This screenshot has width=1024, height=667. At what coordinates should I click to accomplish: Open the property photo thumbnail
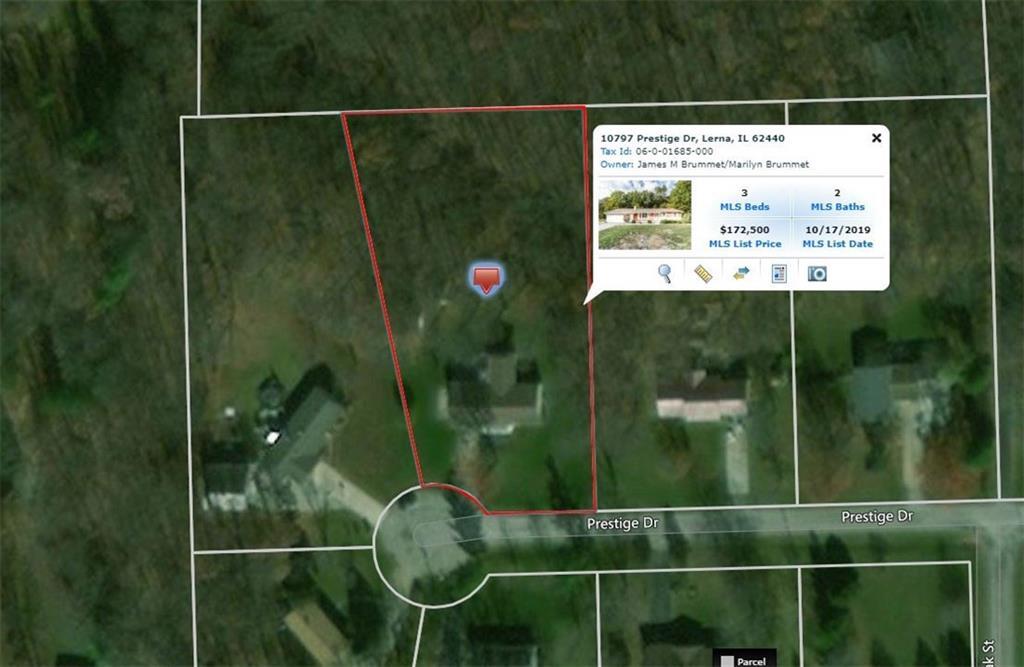click(x=644, y=215)
